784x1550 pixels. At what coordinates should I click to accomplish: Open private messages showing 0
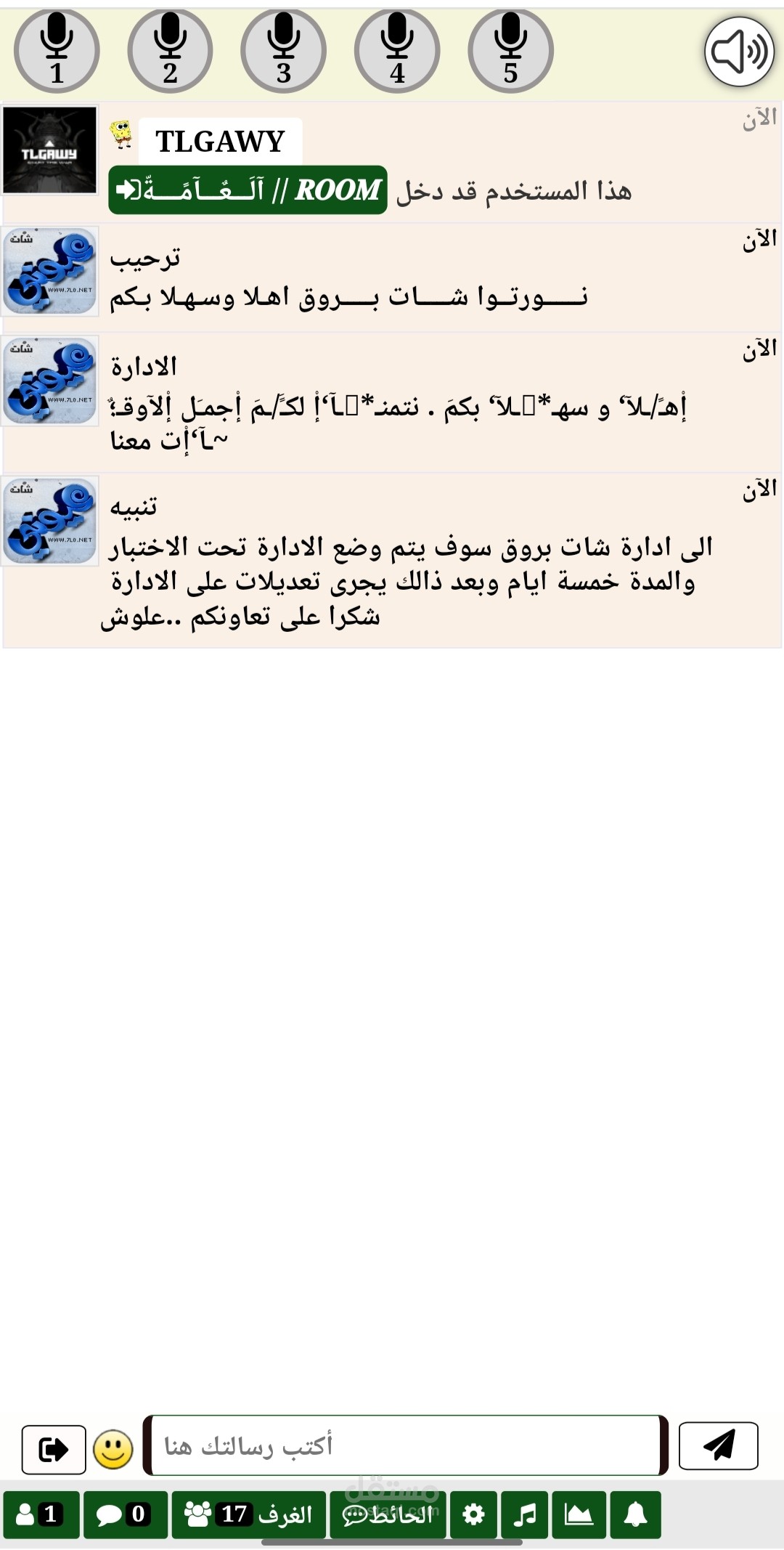(x=125, y=1514)
